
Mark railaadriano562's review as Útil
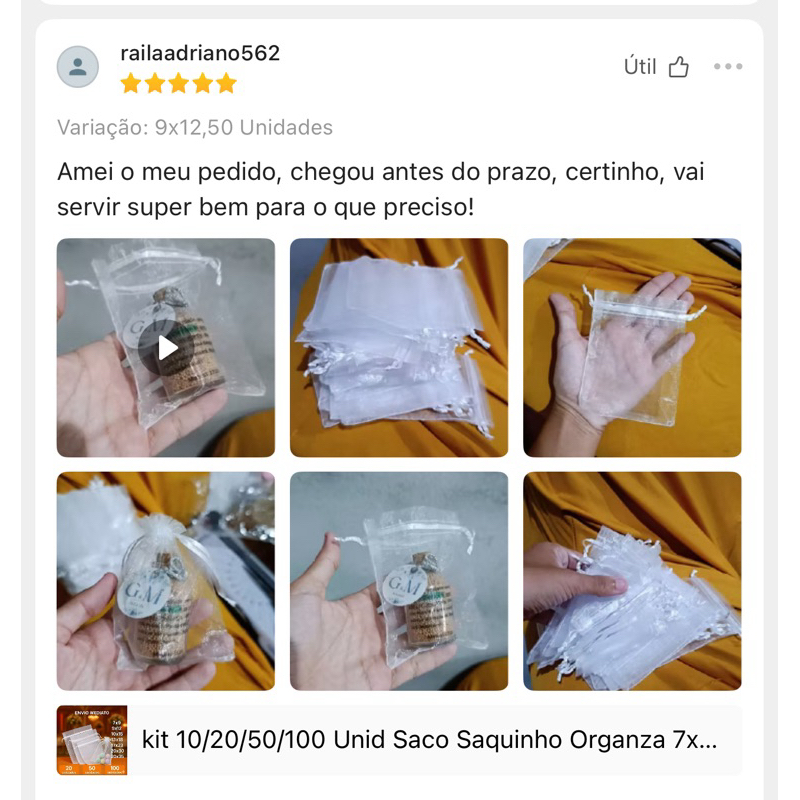coord(657,67)
